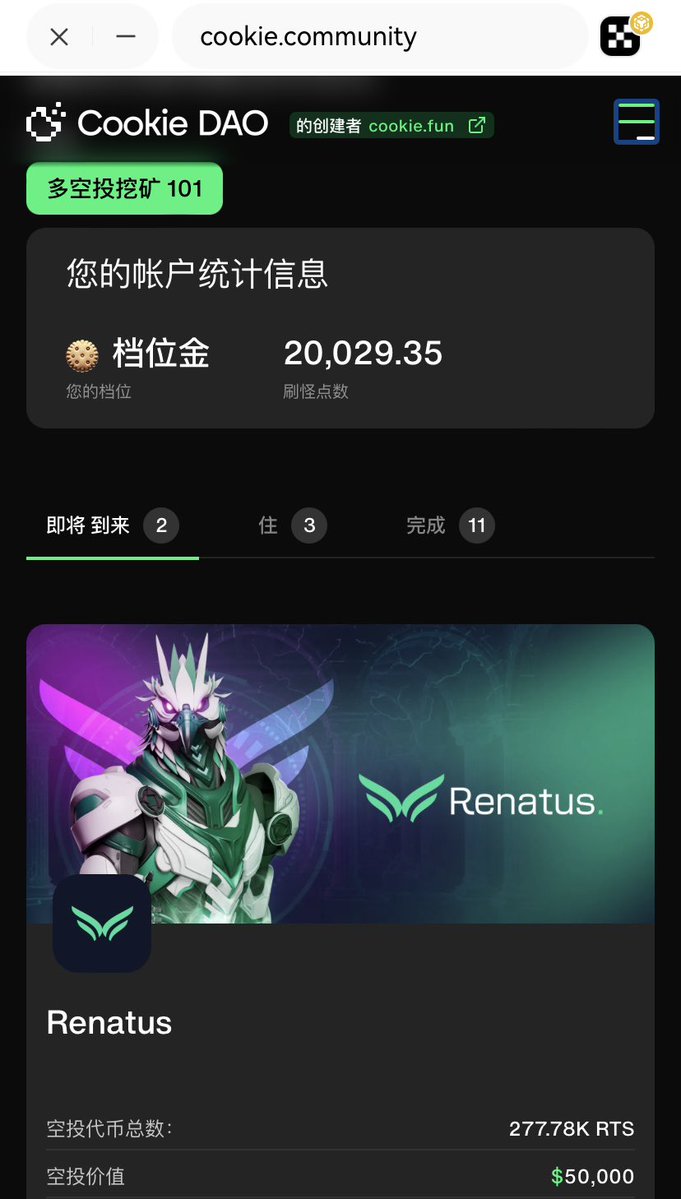Tap the cookie.community address bar
The width and height of the screenshot is (681, 1199).
(x=380, y=37)
